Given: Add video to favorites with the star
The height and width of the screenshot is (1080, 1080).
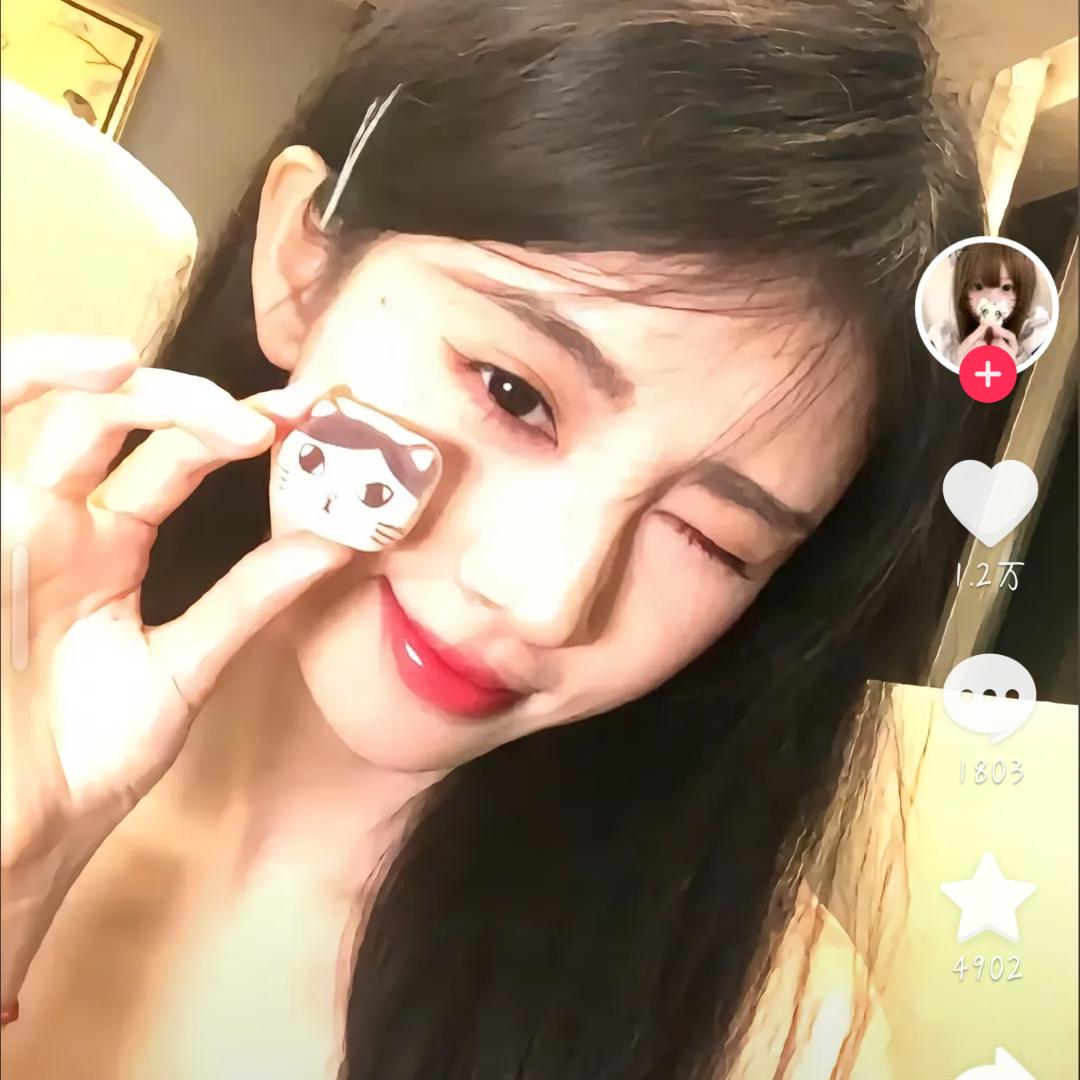Looking at the screenshot, I should pos(988,897).
